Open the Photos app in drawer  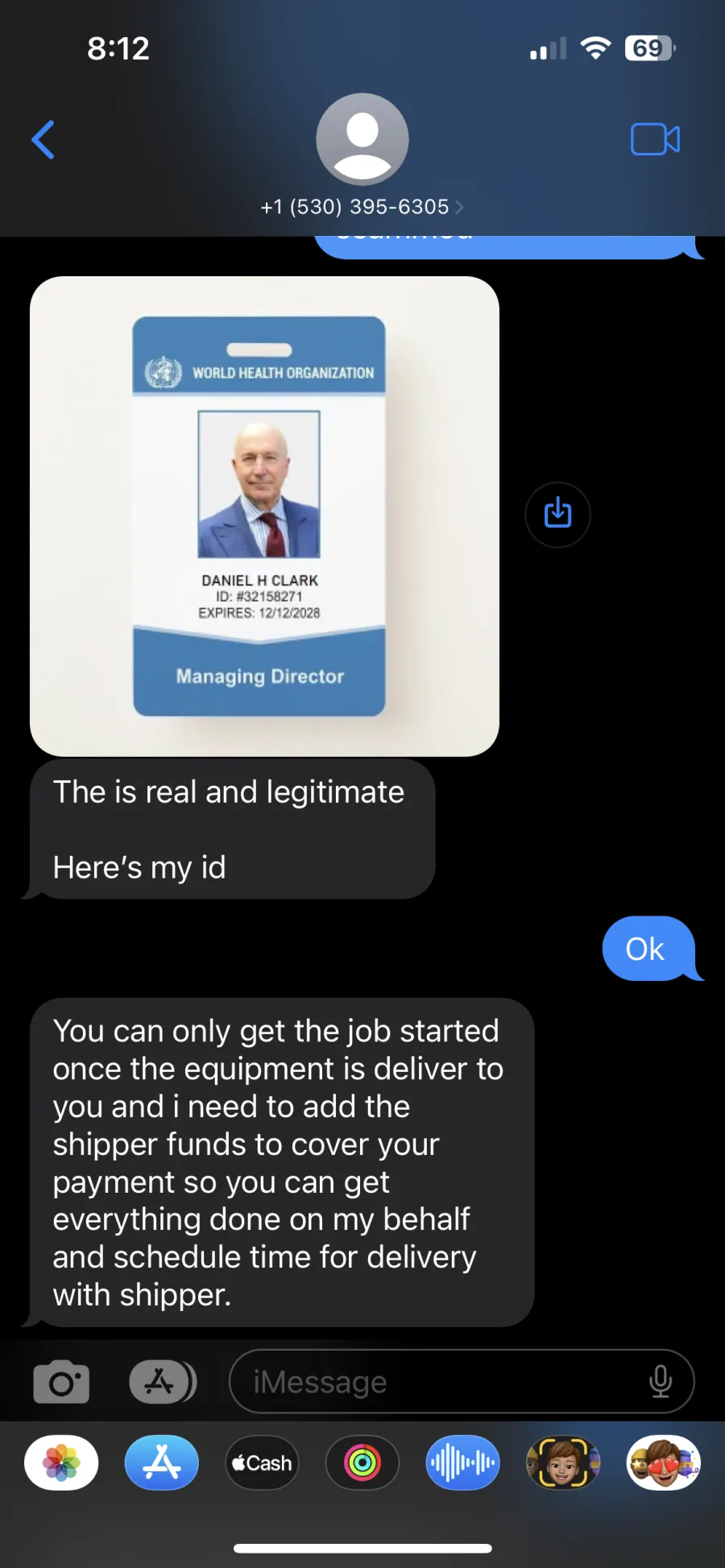point(61,1463)
